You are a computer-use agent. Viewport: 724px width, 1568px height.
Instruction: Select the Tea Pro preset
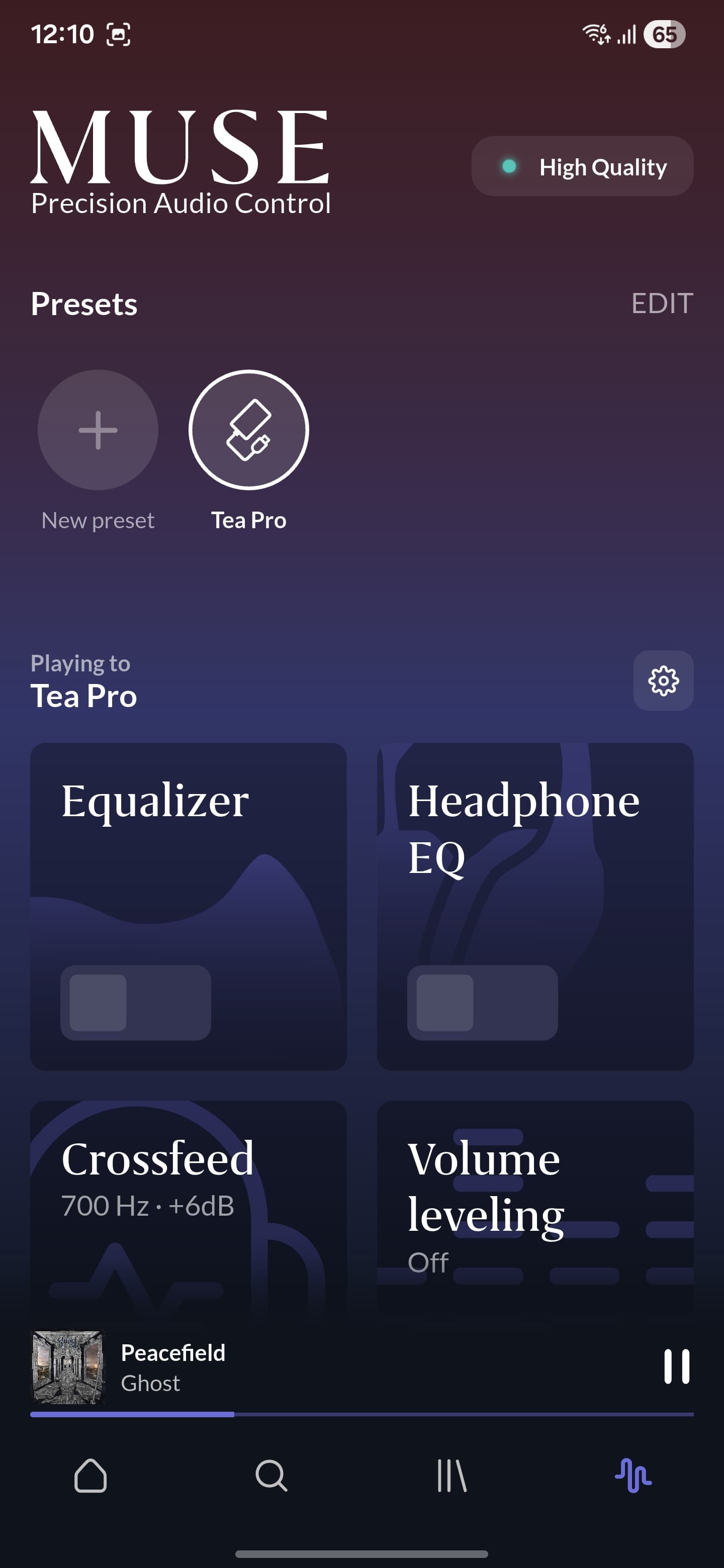pos(248,430)
